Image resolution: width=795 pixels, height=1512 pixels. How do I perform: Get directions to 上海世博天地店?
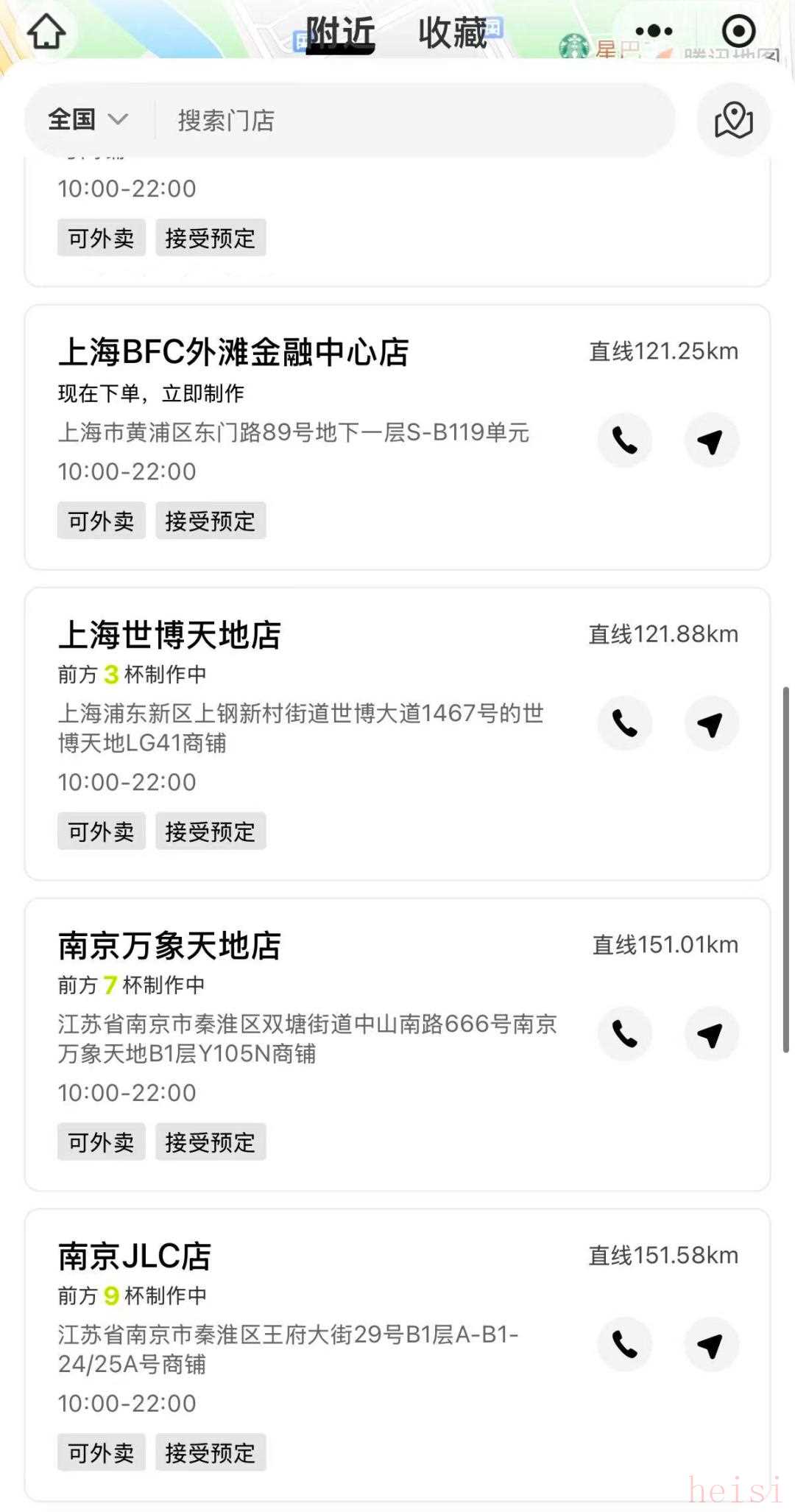click(x=711, y=723)
